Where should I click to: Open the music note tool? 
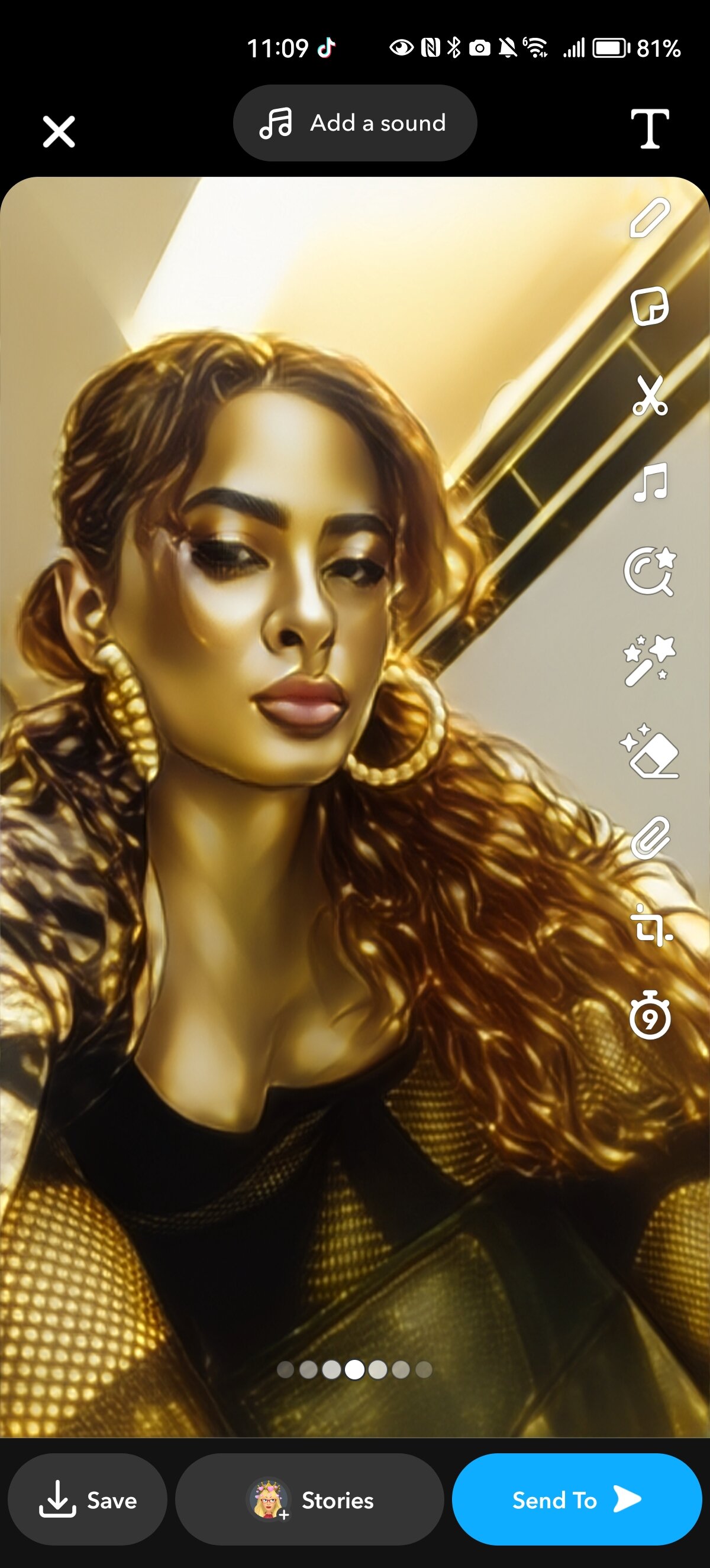coord(649,482)
